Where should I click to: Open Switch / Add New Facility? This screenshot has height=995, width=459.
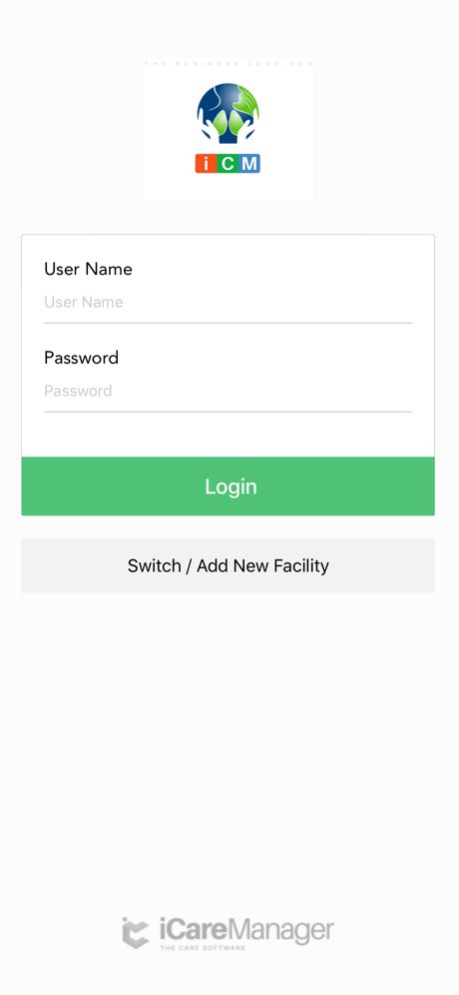tap(228, 565)
